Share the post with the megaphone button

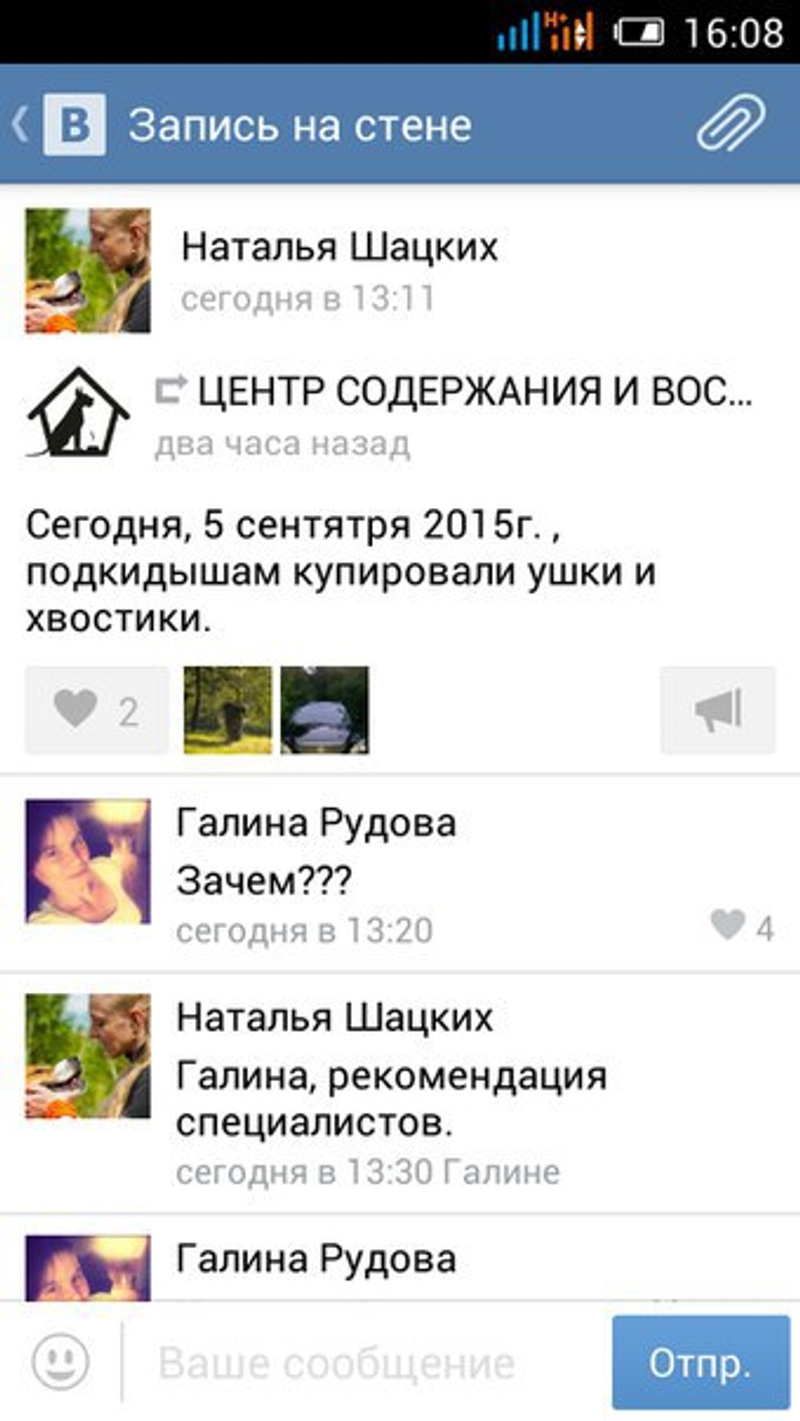tap(717, 711)
